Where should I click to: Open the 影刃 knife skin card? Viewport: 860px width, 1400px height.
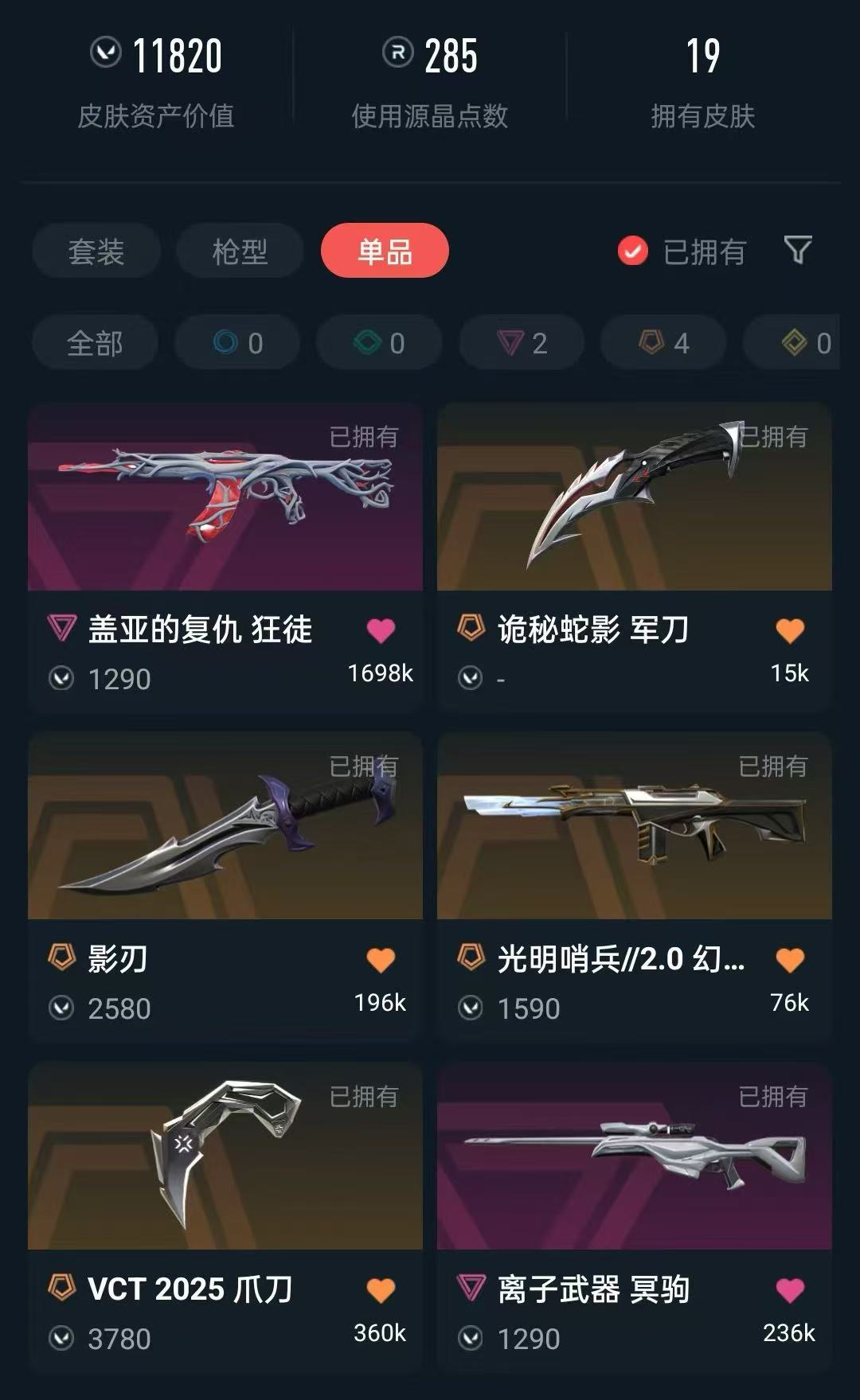point(225,887)
